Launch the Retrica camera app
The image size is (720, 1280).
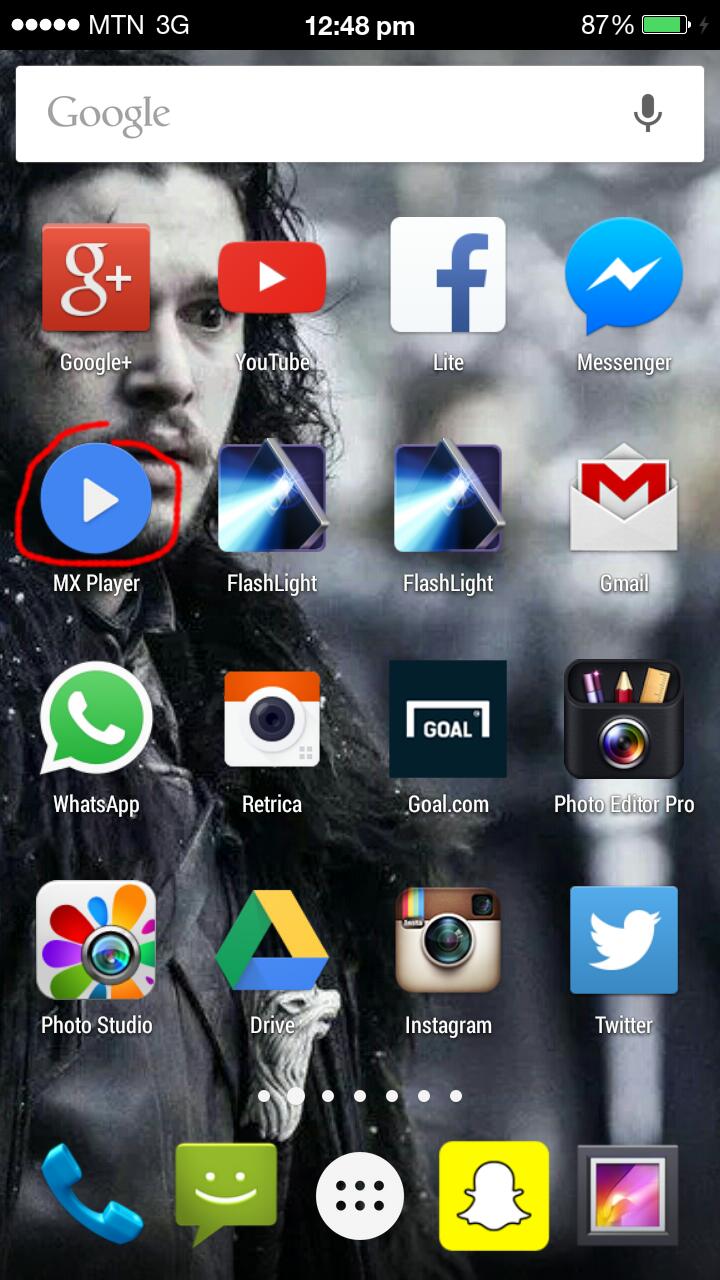pos(272,718)
